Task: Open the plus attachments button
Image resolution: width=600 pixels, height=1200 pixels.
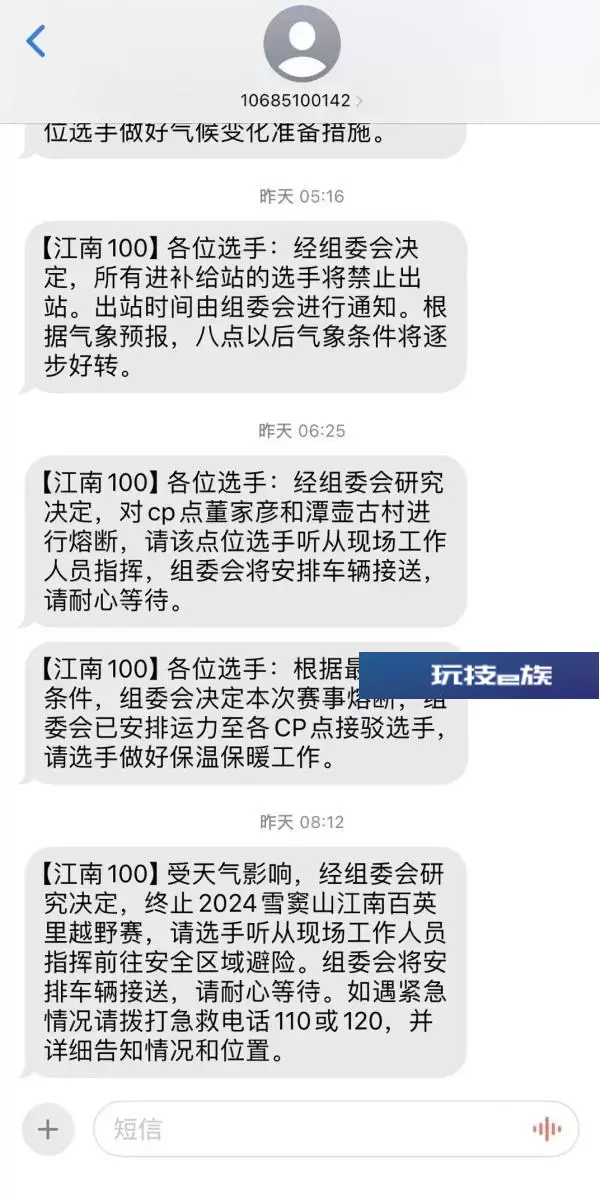Action: coord(48,1130)
